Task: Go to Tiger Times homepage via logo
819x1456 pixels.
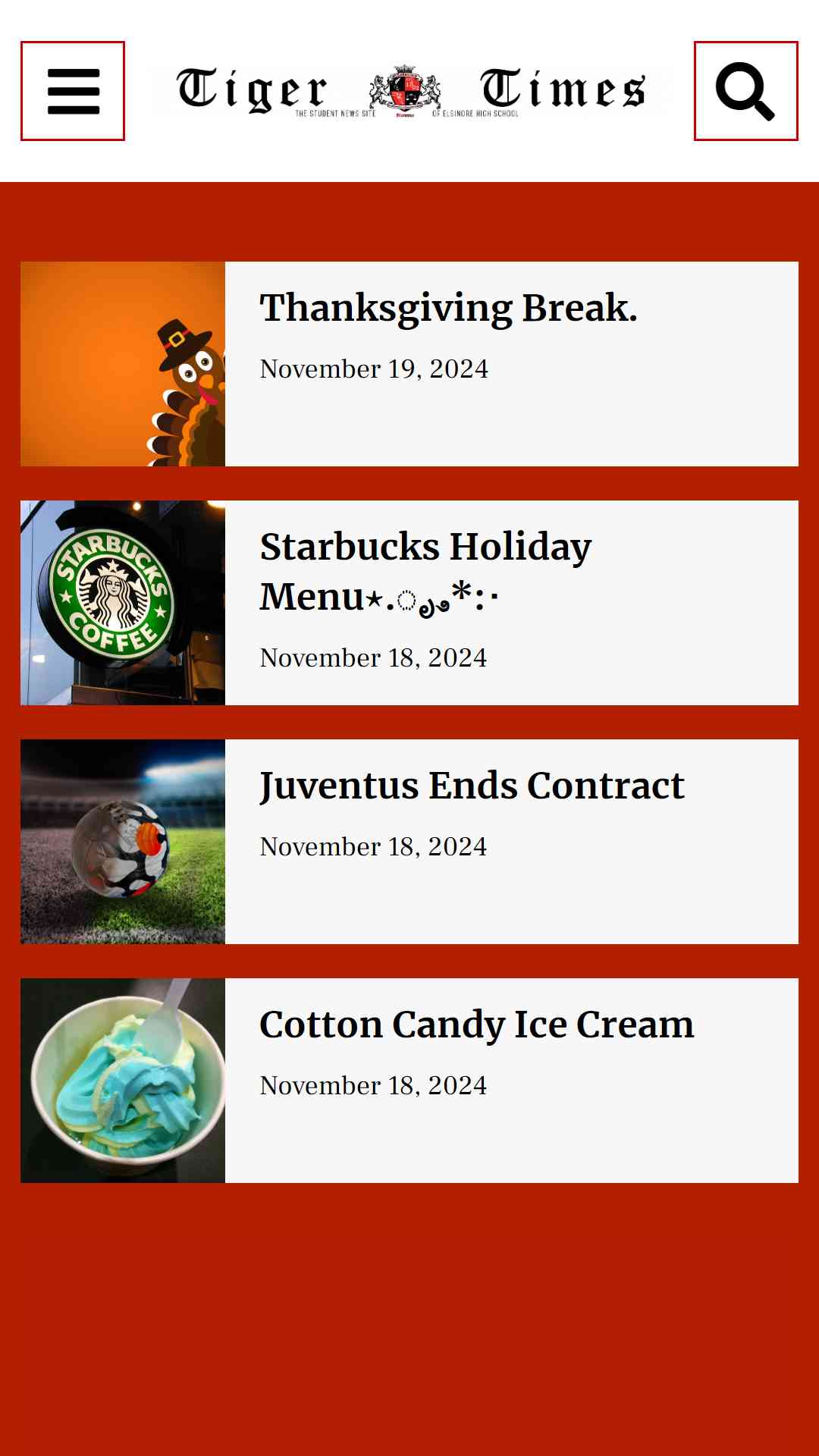Action: coord(409,91)
